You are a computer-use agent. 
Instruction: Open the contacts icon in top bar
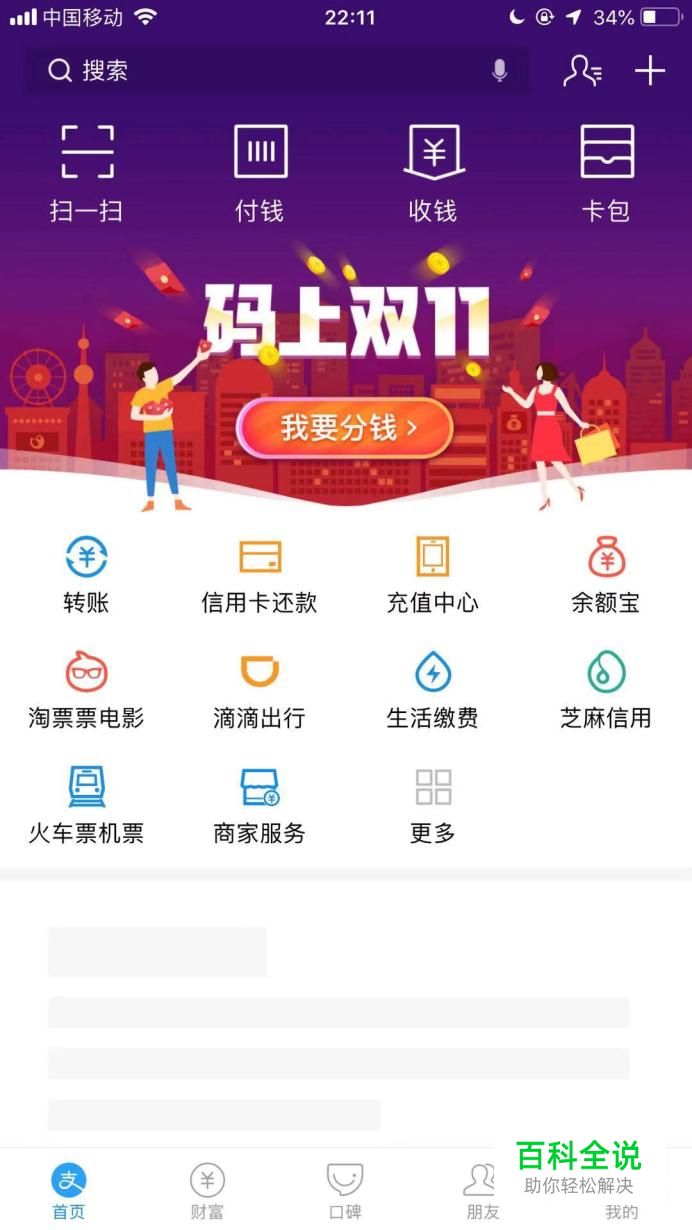pos(582,71)
